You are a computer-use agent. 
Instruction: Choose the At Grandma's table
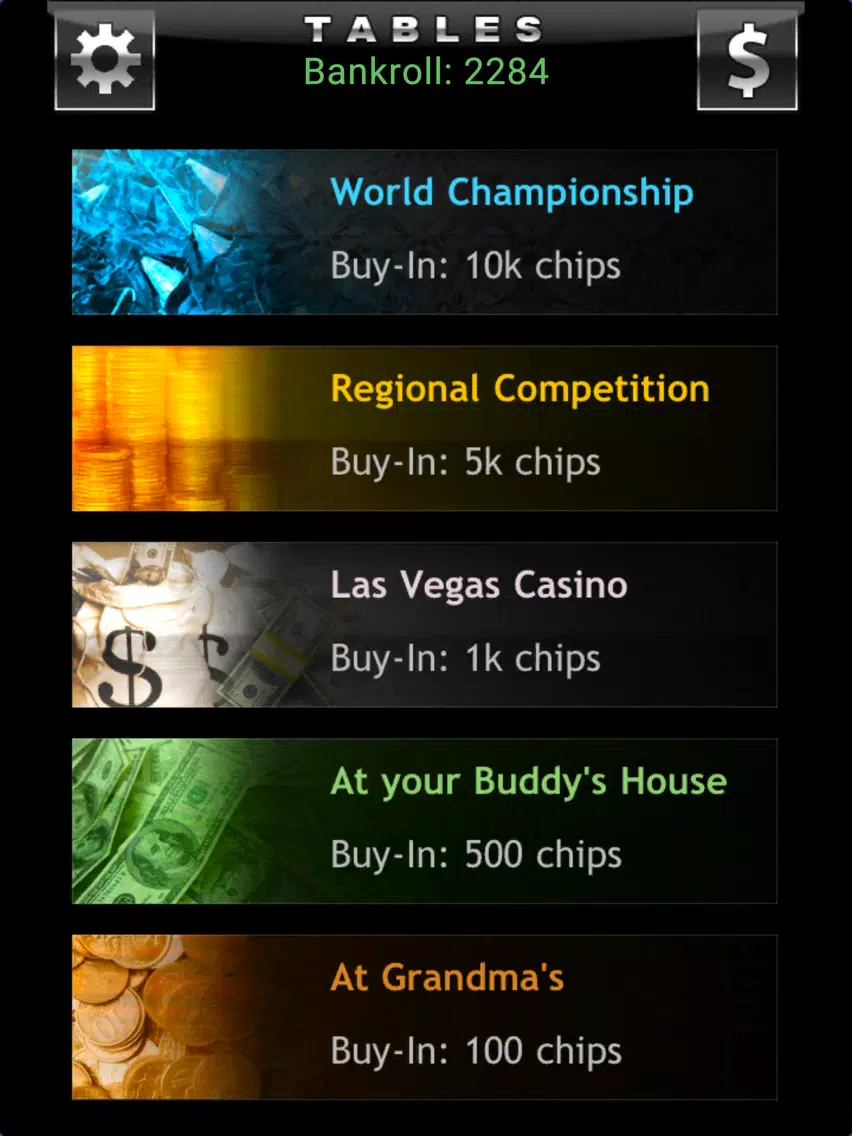(424, 1016)
